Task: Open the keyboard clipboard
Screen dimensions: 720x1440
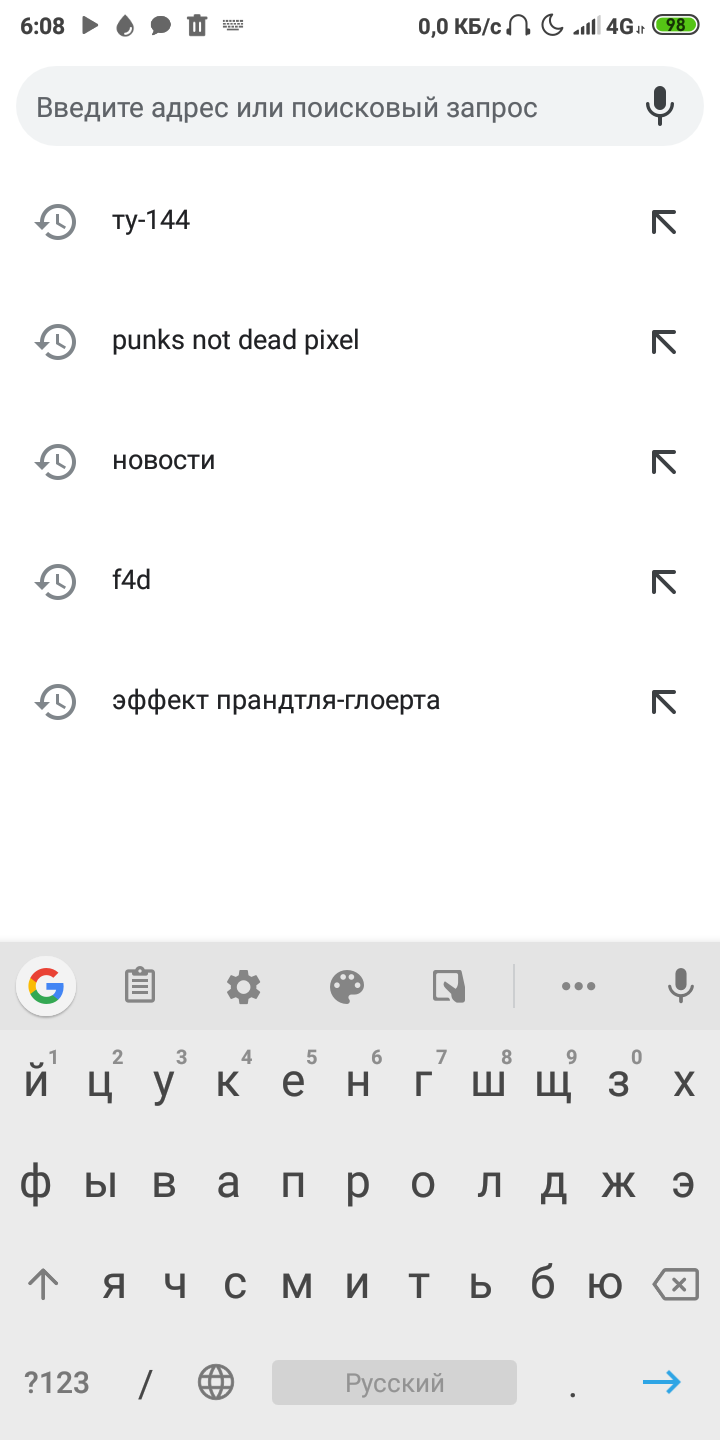Action: (140, 987)
